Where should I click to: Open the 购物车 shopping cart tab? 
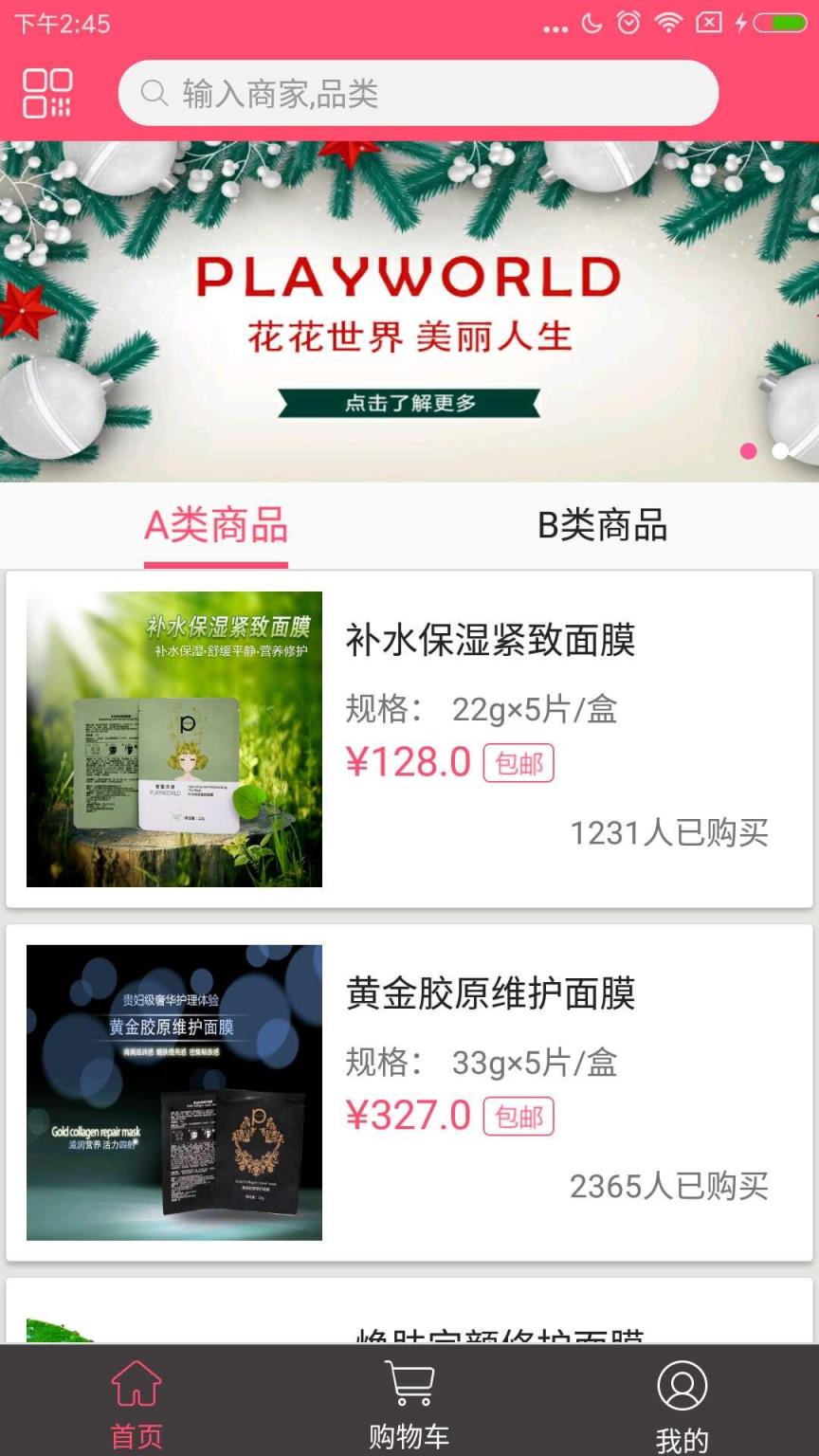coord(409,1403)
